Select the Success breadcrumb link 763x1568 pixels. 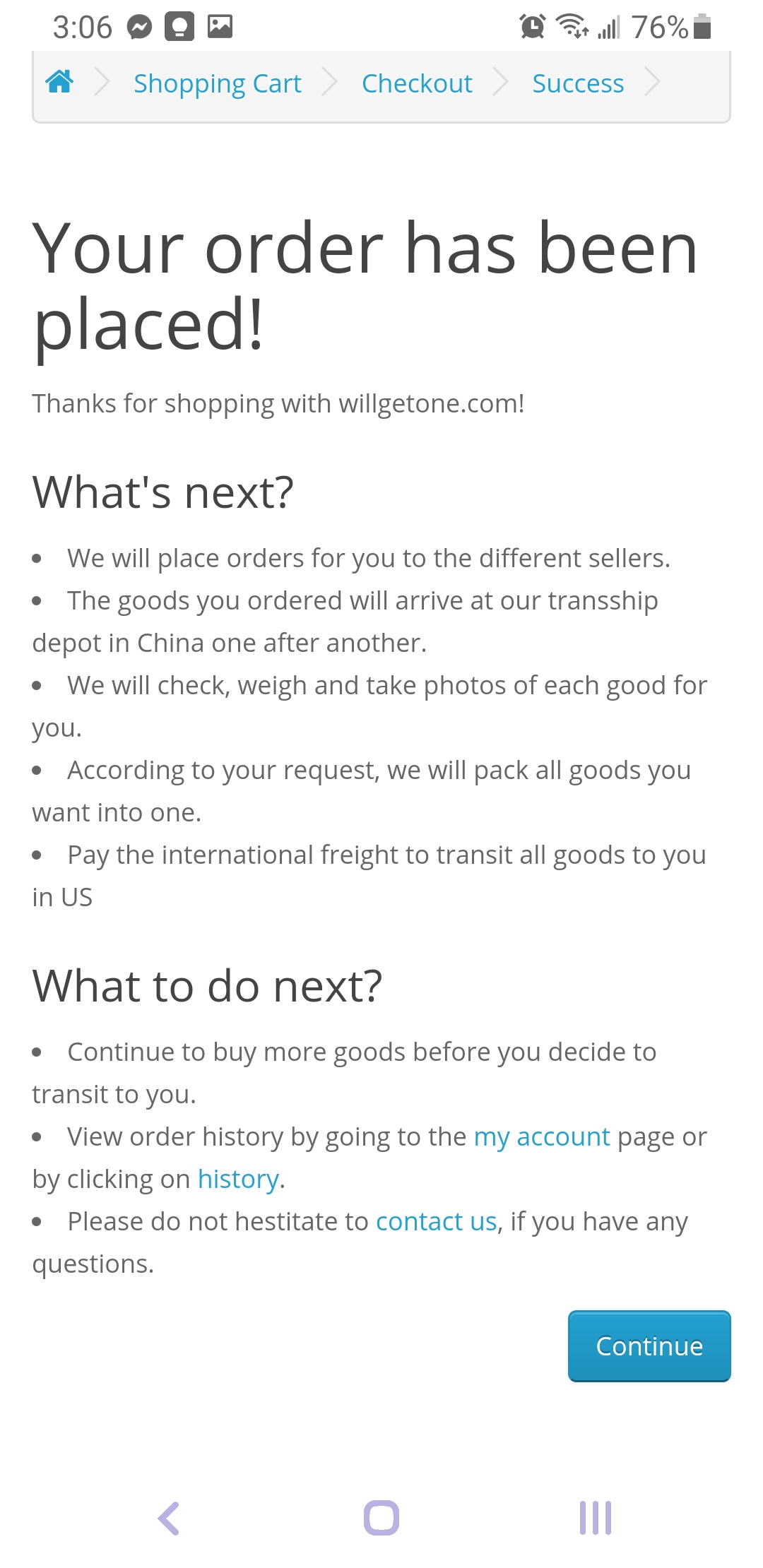[x=578, y=83]
